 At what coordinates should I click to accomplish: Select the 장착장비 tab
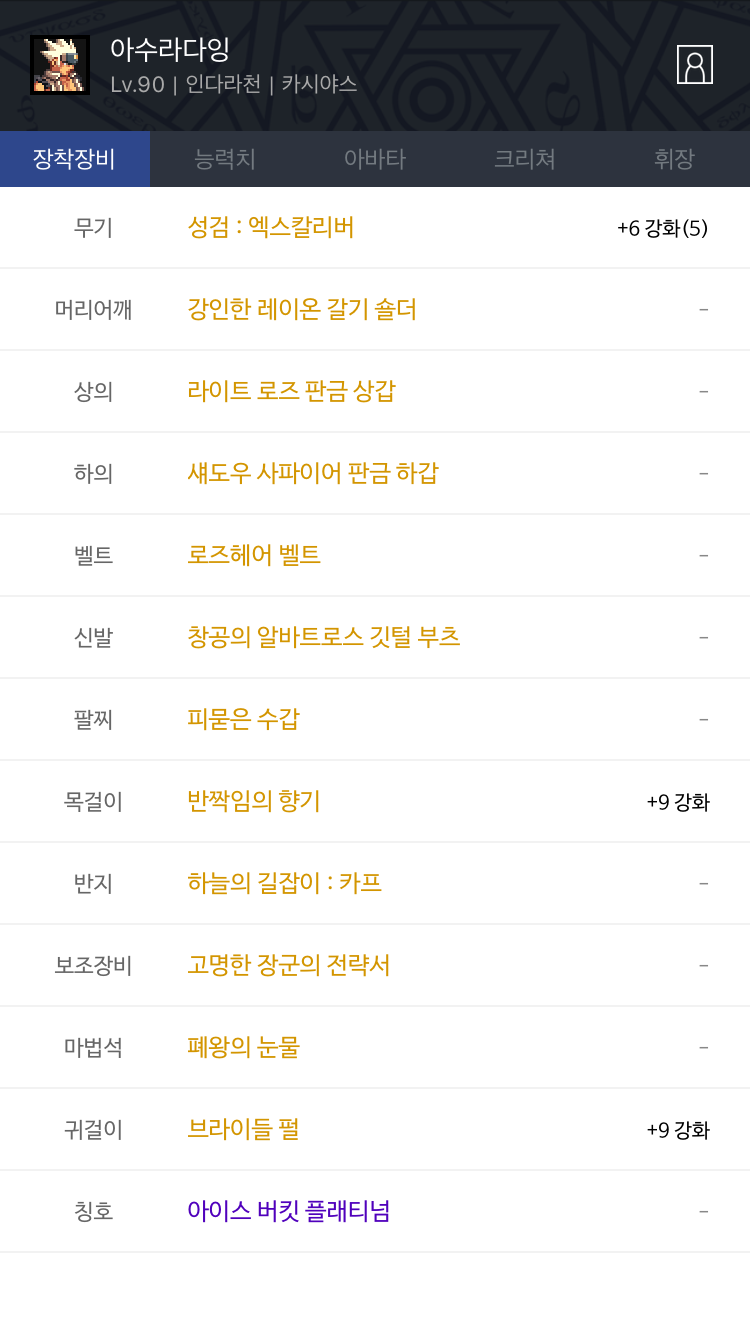(75, 159)
